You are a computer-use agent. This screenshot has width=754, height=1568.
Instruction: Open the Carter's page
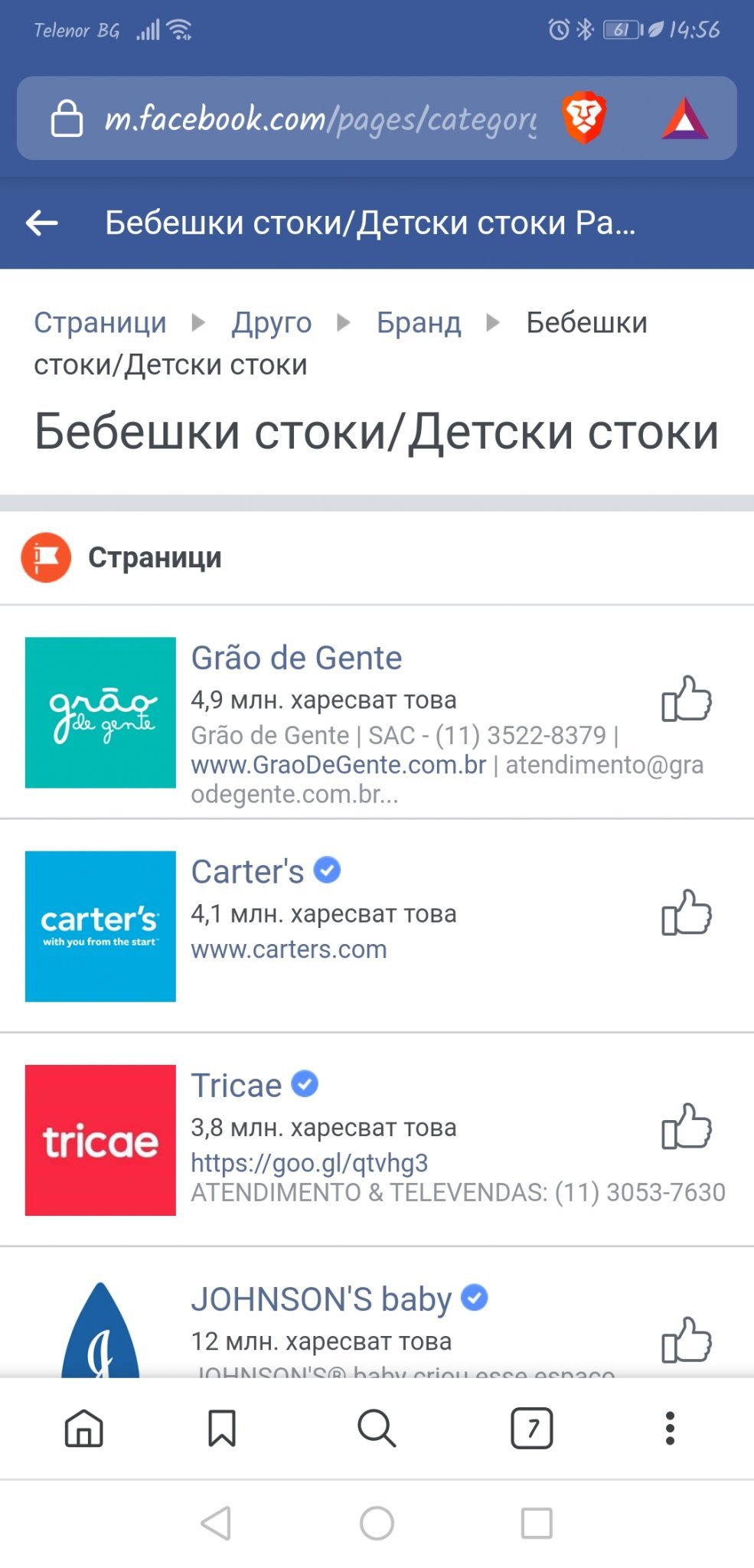pos(247,871)
